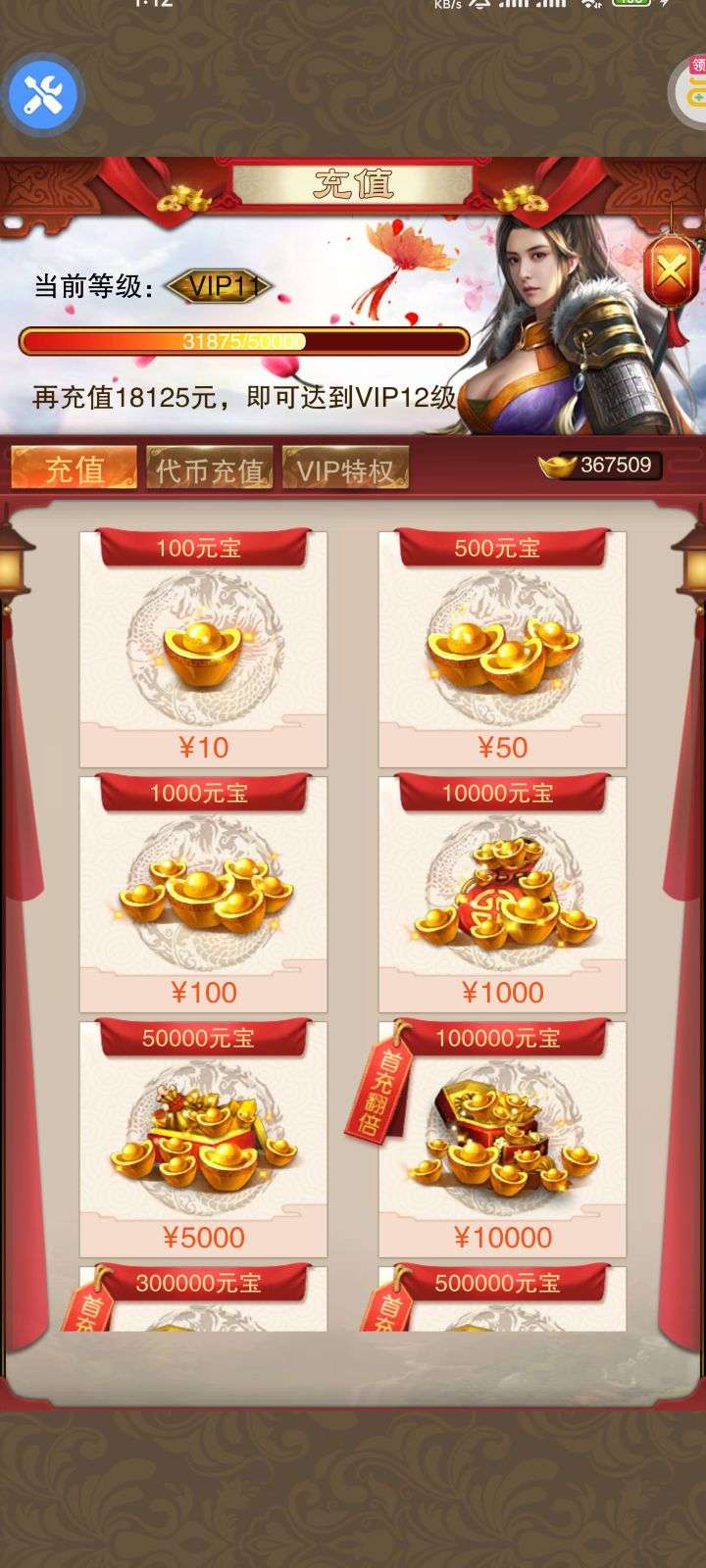Choose the 500元宝 pack for ¥50

(502, 648)
